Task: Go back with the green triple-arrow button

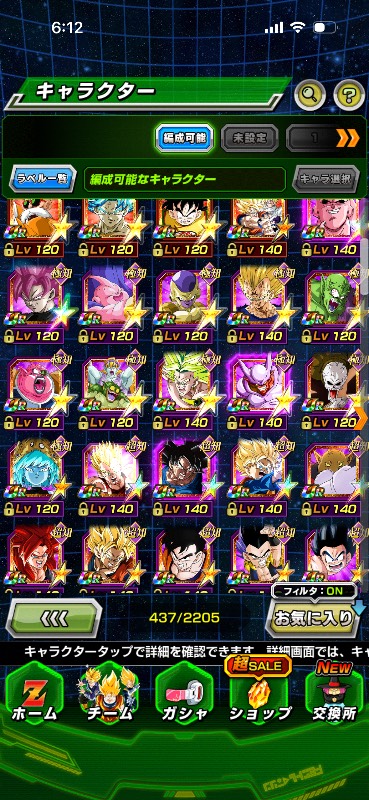Action: [54, 618]
